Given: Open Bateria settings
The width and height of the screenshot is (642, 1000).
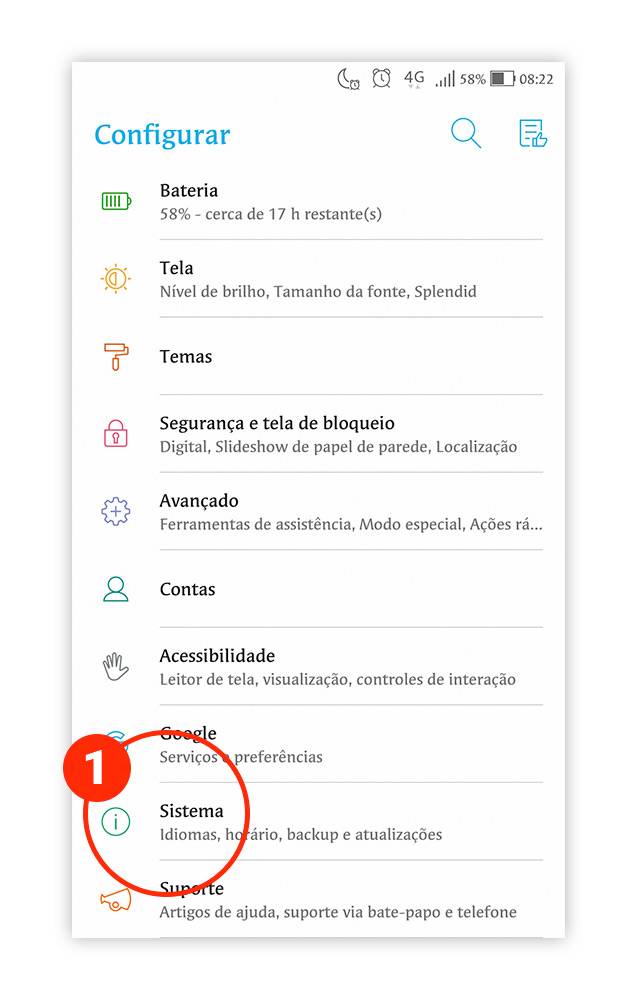Looking at the screenshot, I should [318, 202].
